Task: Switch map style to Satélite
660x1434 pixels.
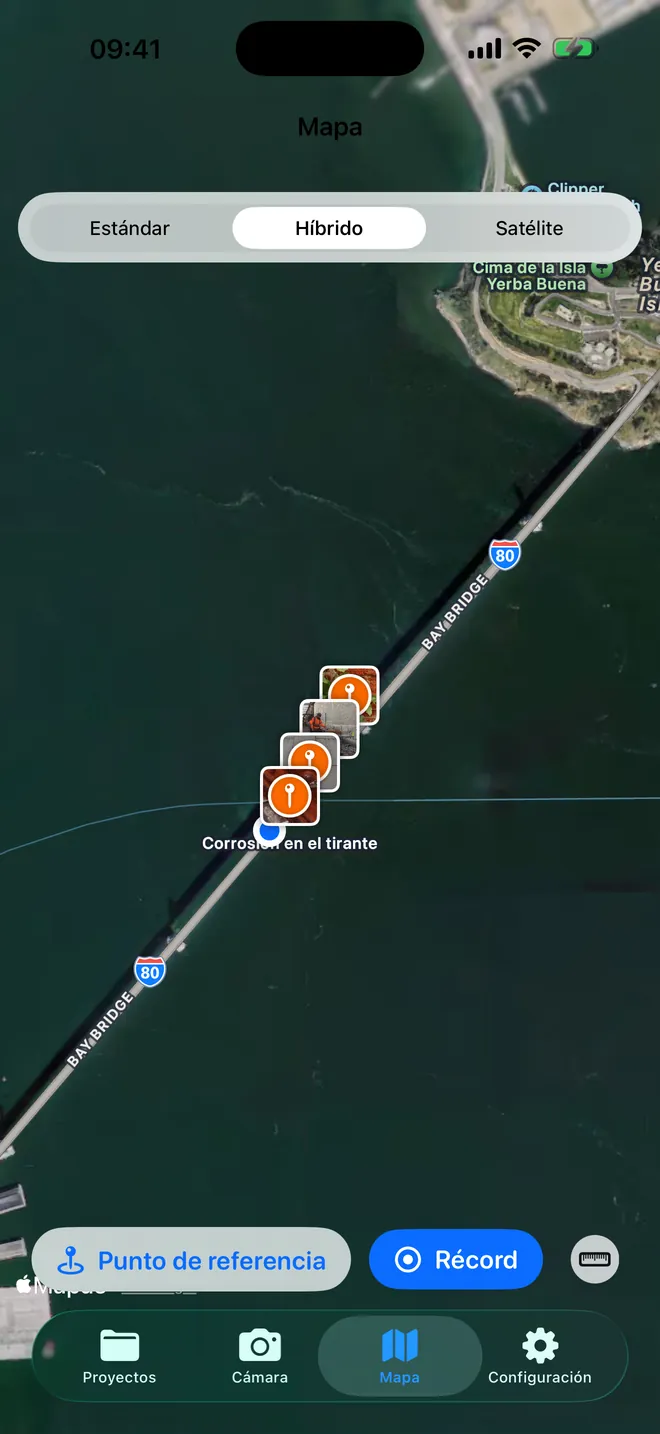Action: point(529,228)
